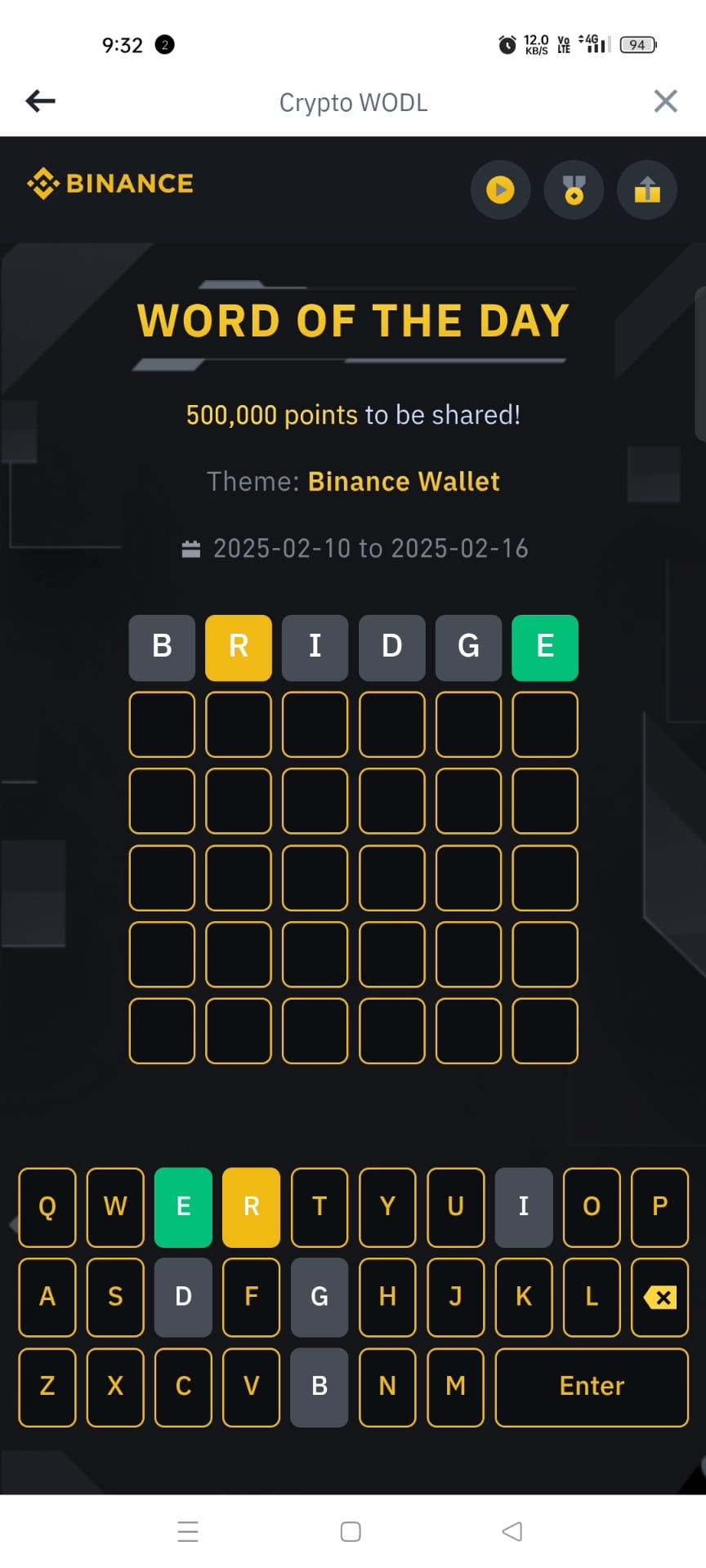The image size is (706, 1568).
Task: Select the first empty tile in row two
Action: [x=161, y=724]
